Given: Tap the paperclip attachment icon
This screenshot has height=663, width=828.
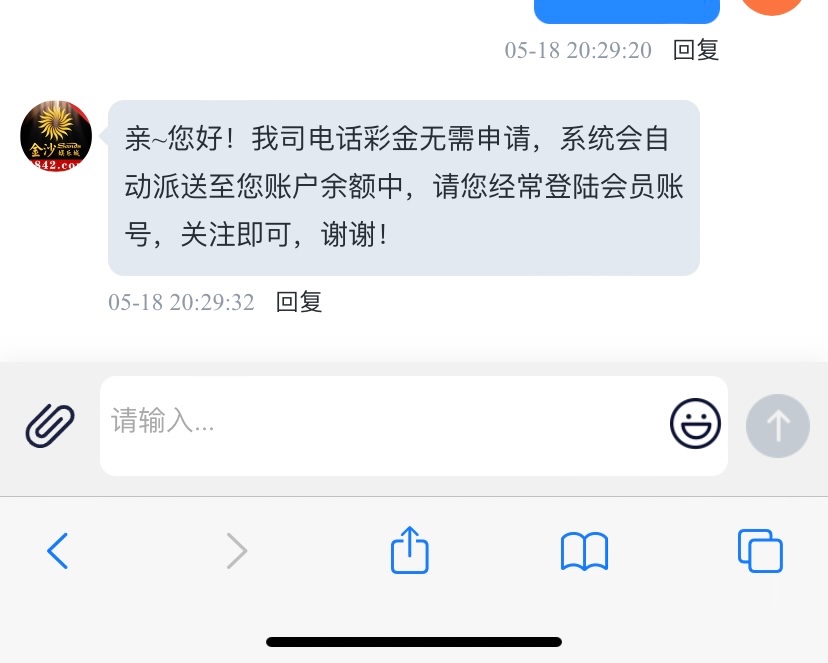Looking at the screenshot, I should pos(50,425).
